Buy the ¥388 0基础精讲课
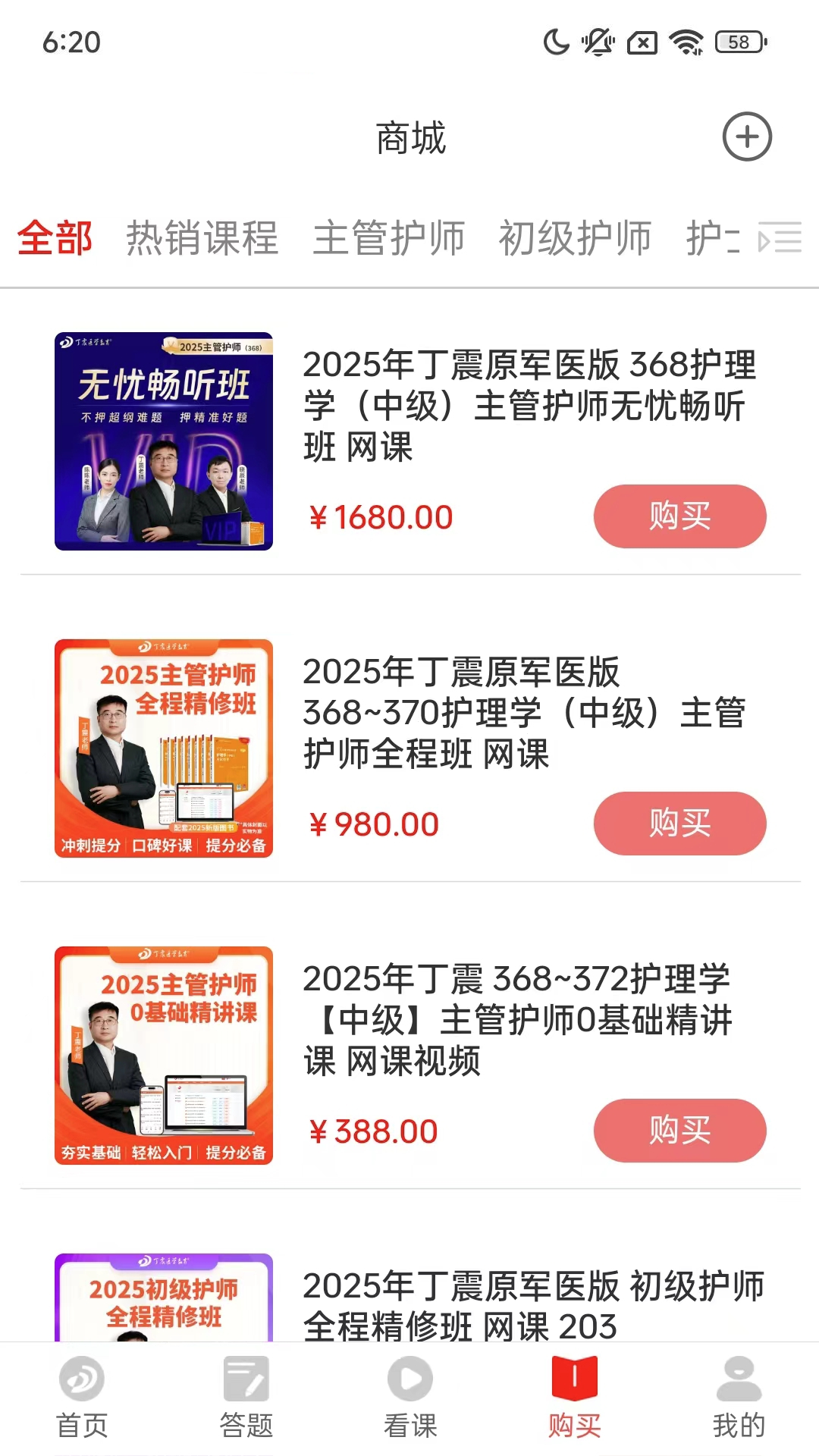The width and height of the screenshot is (819, 1456). [680, 1131]
